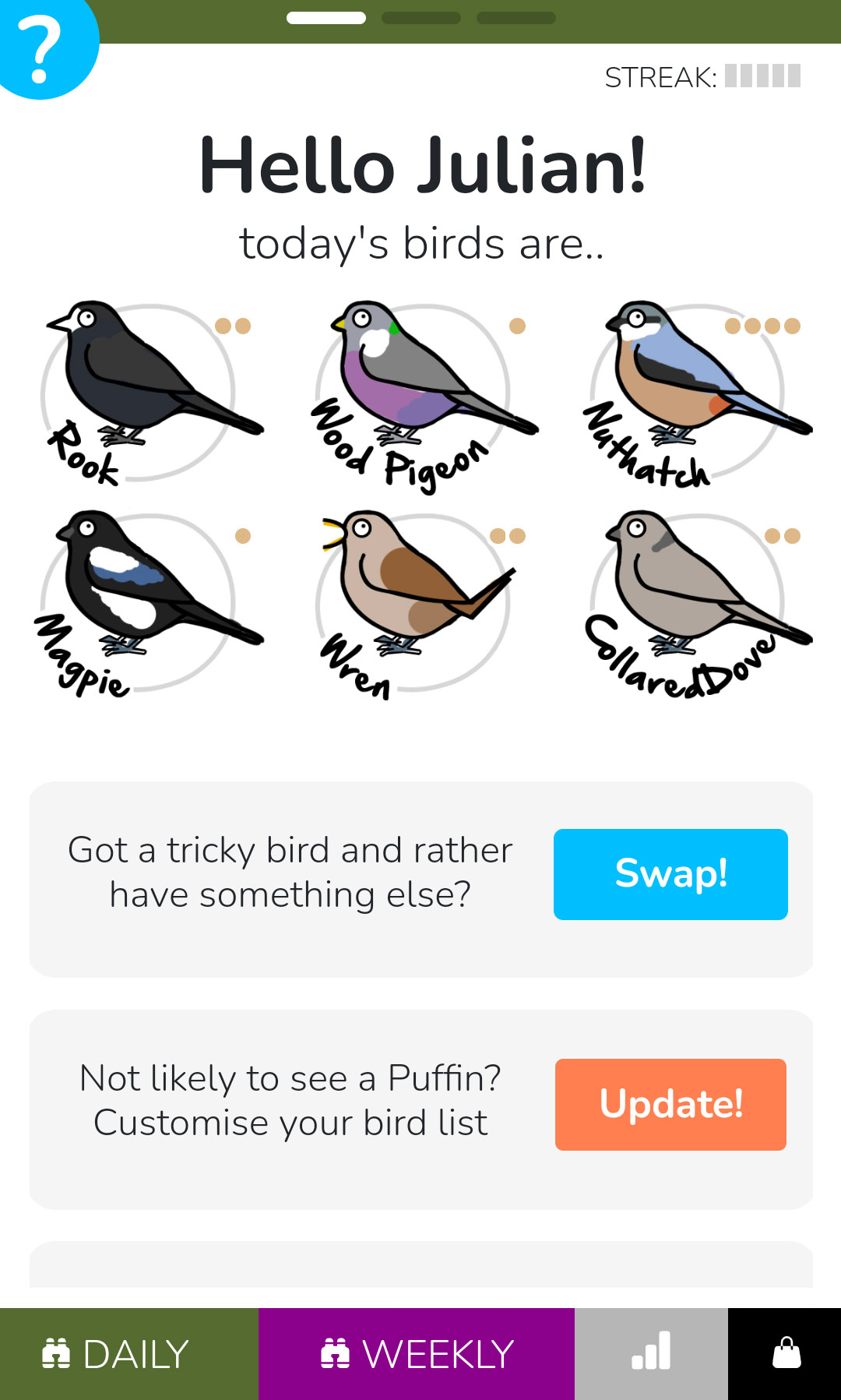The height and width of the screenshot is (1400, 841).
Task: Tap the Swap! button
Action: click(x=670, y=874)
